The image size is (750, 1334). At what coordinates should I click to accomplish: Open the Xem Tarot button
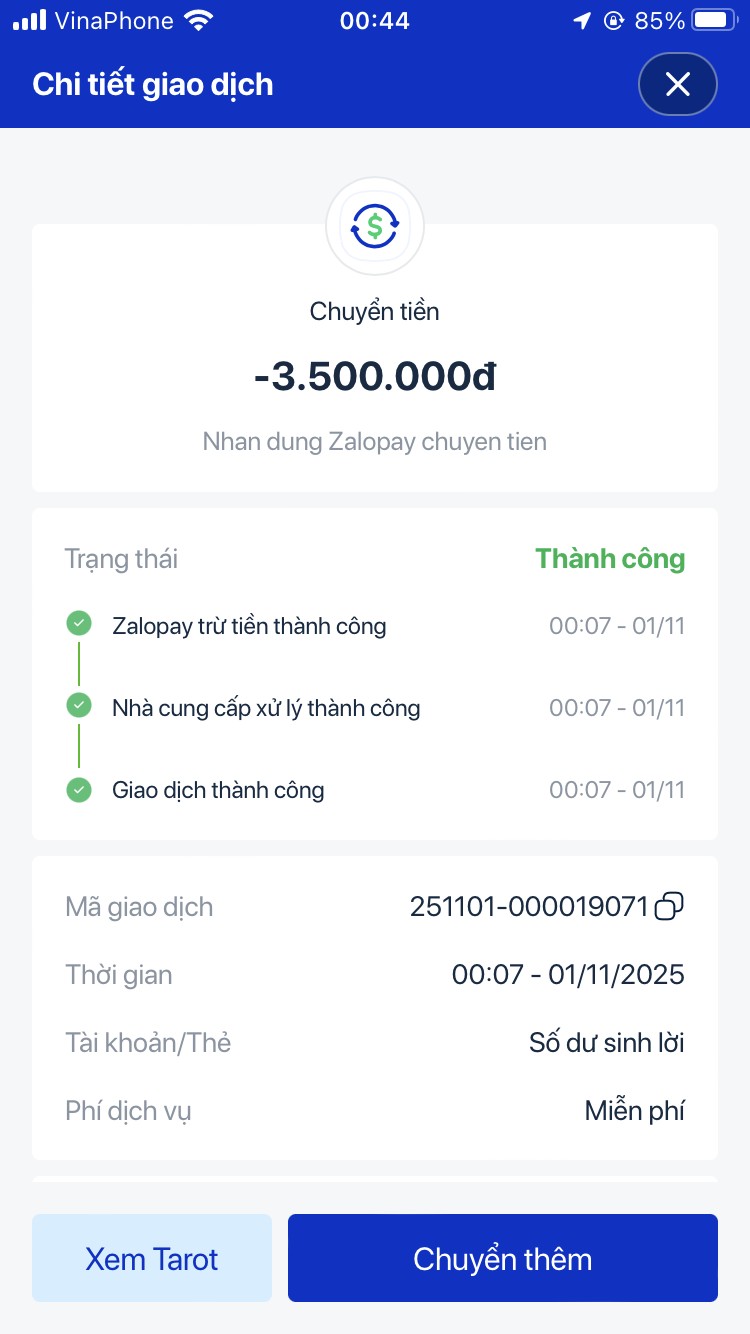tap(152, 1258)
